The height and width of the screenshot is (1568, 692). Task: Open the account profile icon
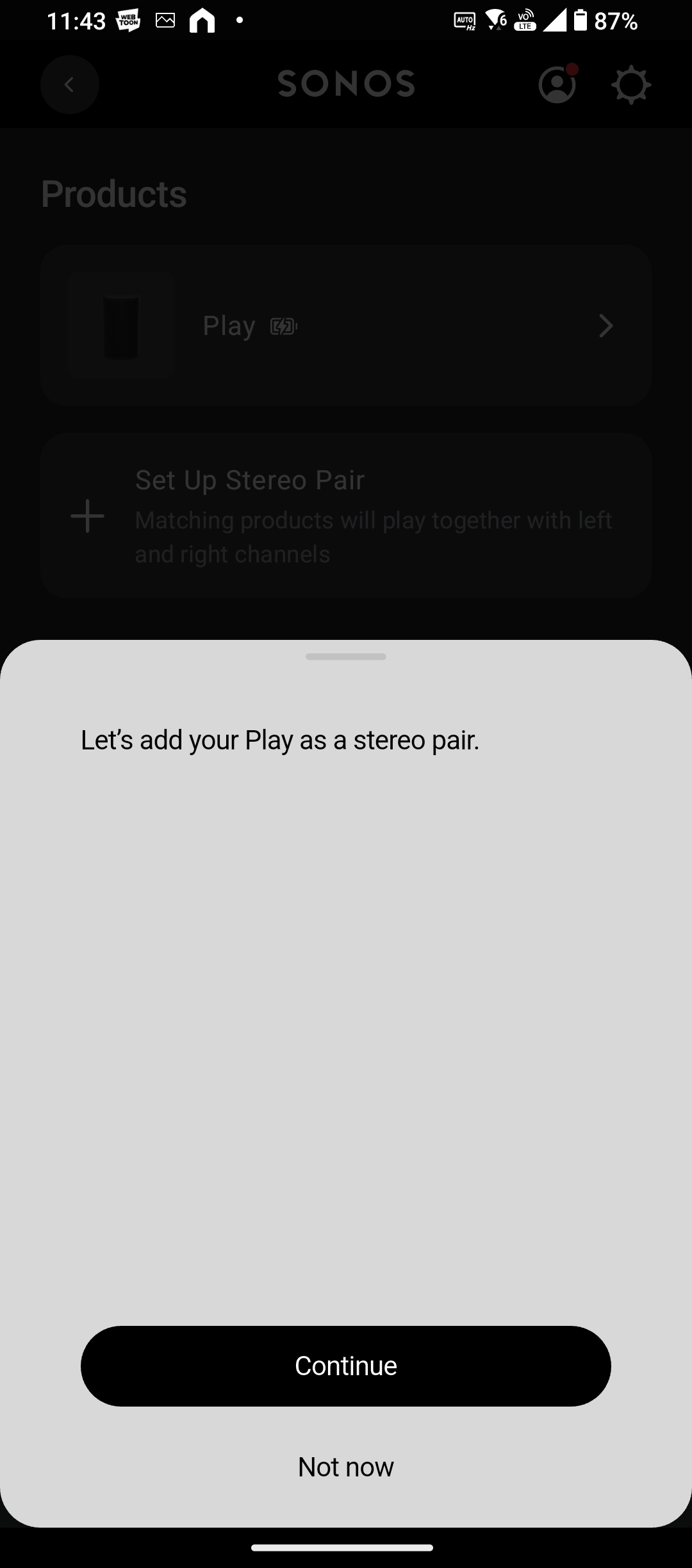(557, 85)
